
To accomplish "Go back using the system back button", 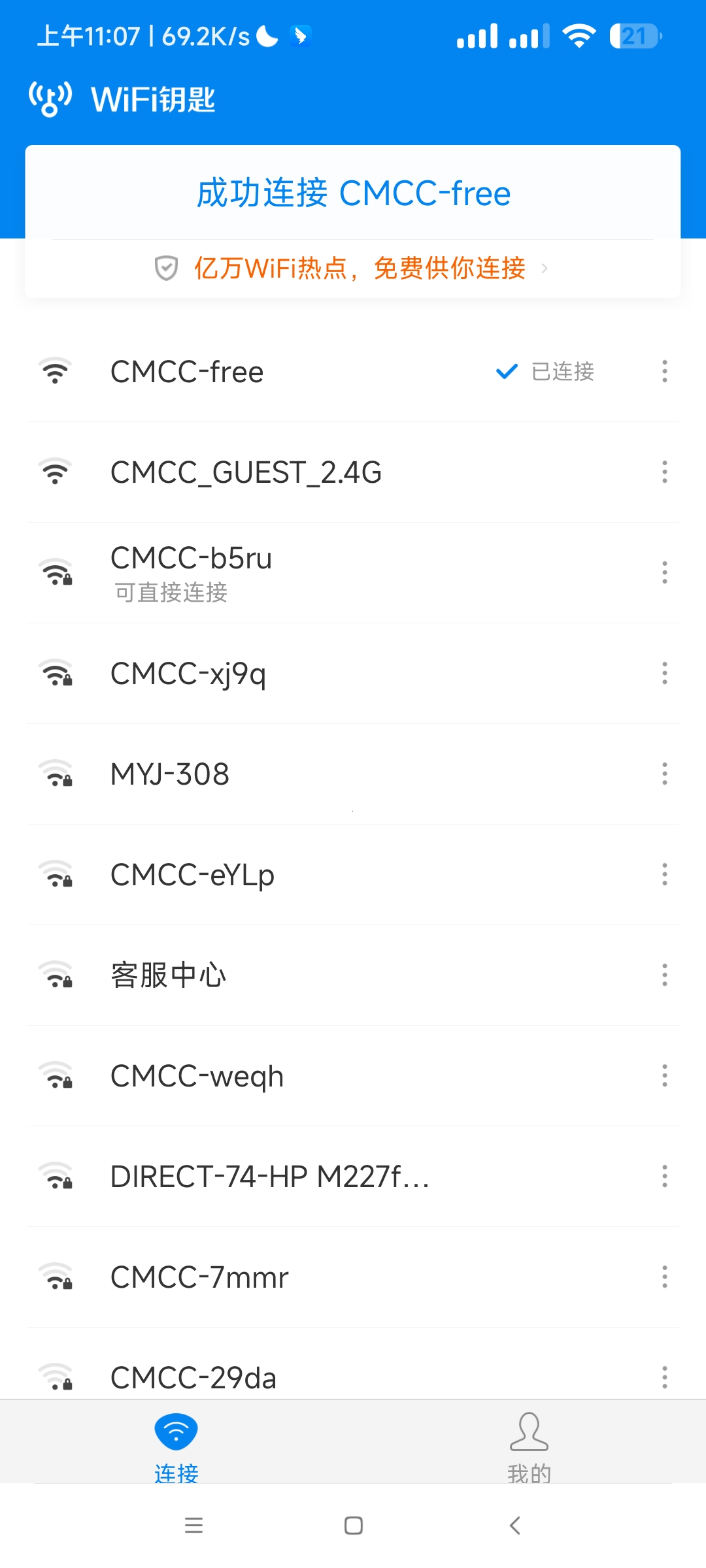I will (514, 1526).
